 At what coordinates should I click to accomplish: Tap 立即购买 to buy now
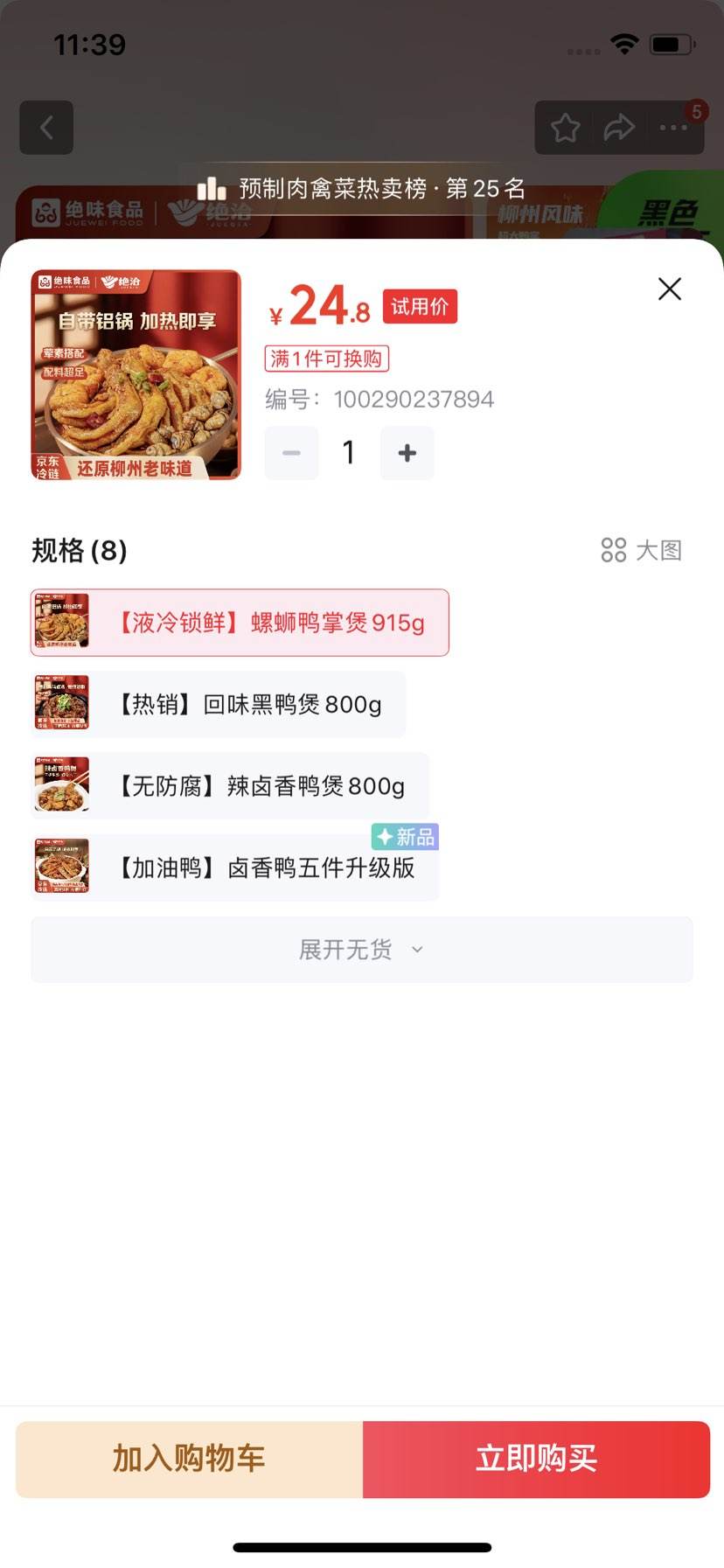click(x=536, y=1459)
